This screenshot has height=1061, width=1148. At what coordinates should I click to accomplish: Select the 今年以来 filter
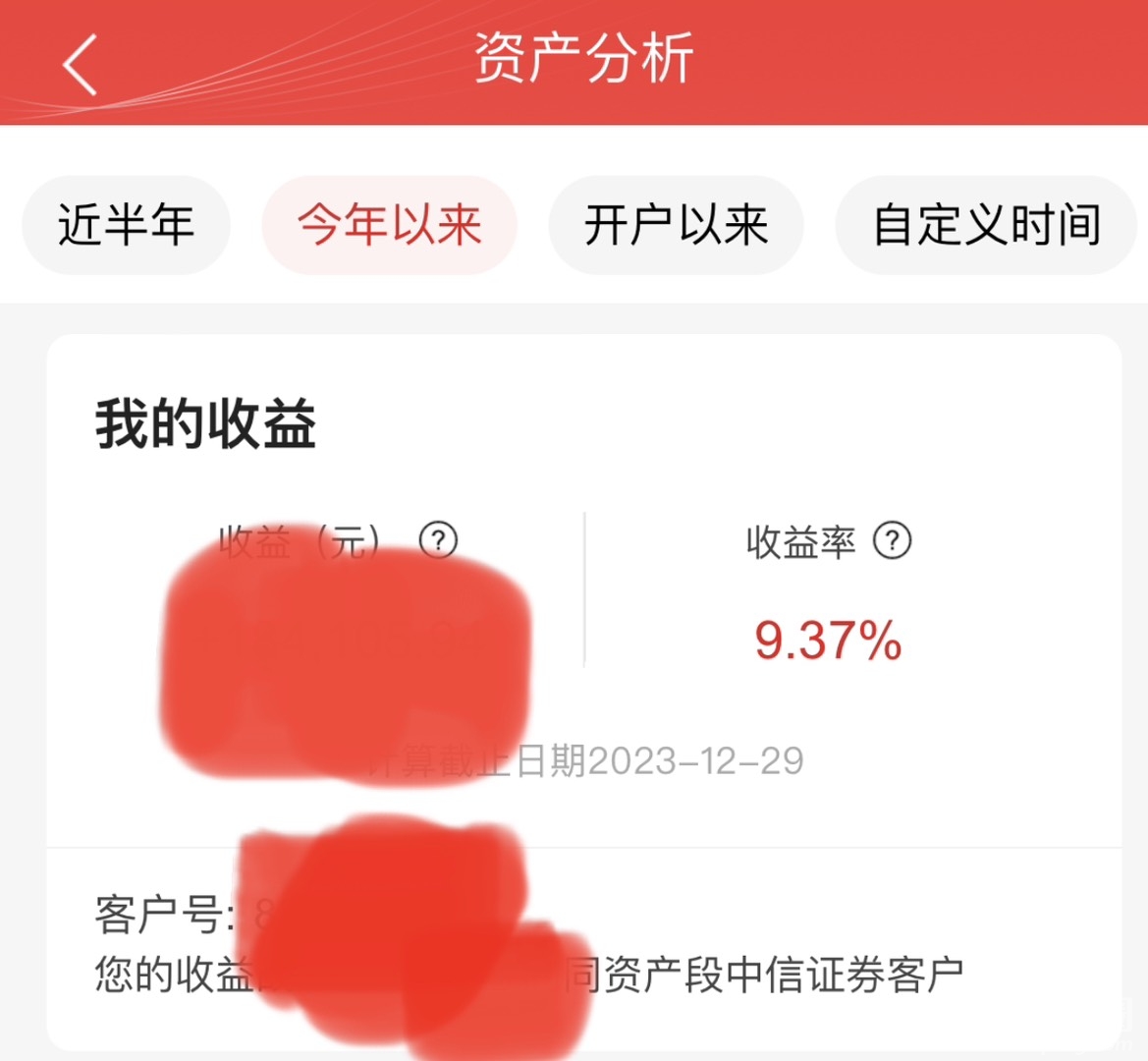click(x=389, y=225)
